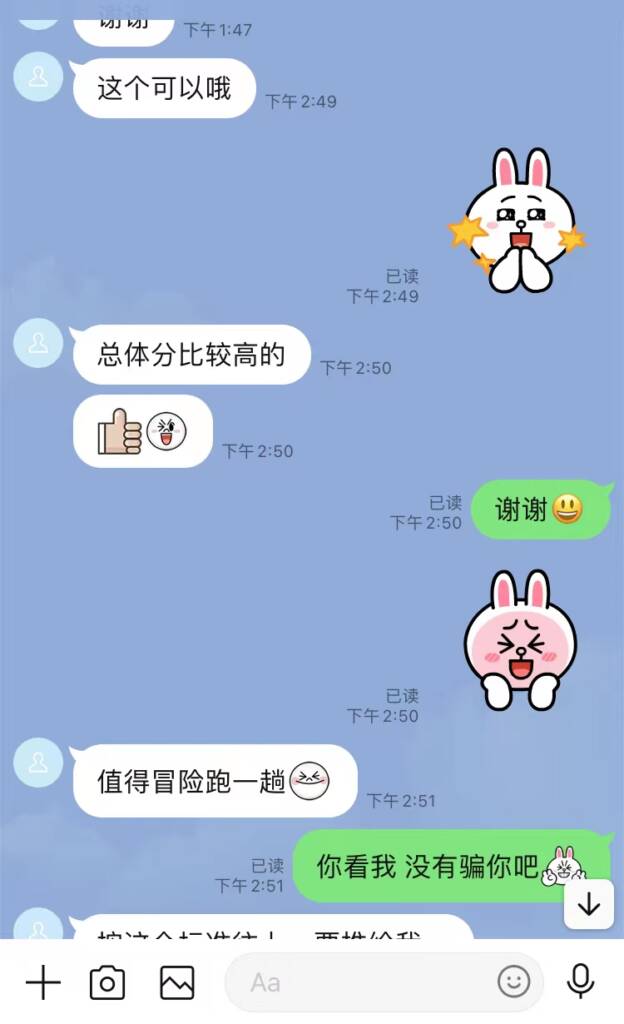Jump to latest message with down arrow
Image resolution: width=624 pixels, height=1024 pixels.
[589, 904]
